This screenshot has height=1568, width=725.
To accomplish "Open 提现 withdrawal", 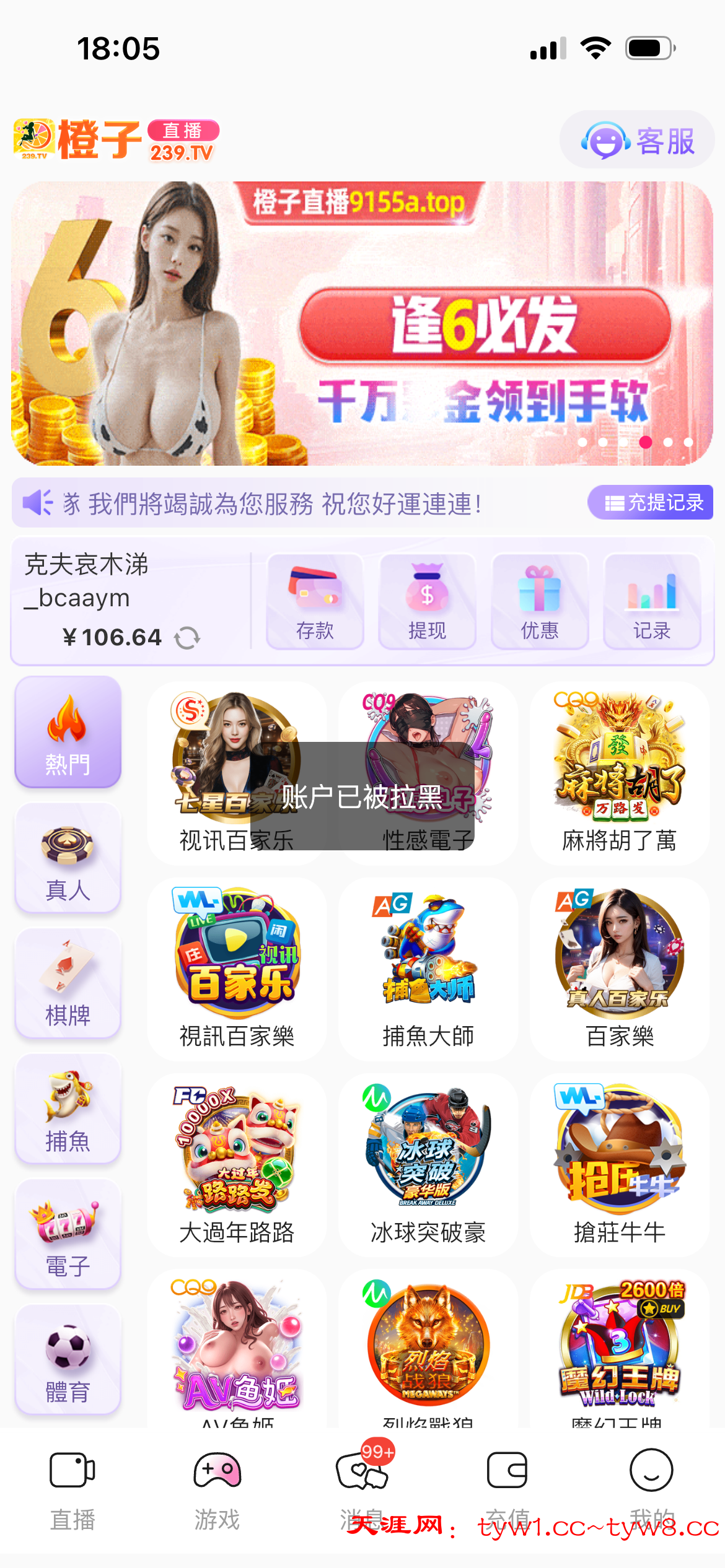I will [427, 601].
